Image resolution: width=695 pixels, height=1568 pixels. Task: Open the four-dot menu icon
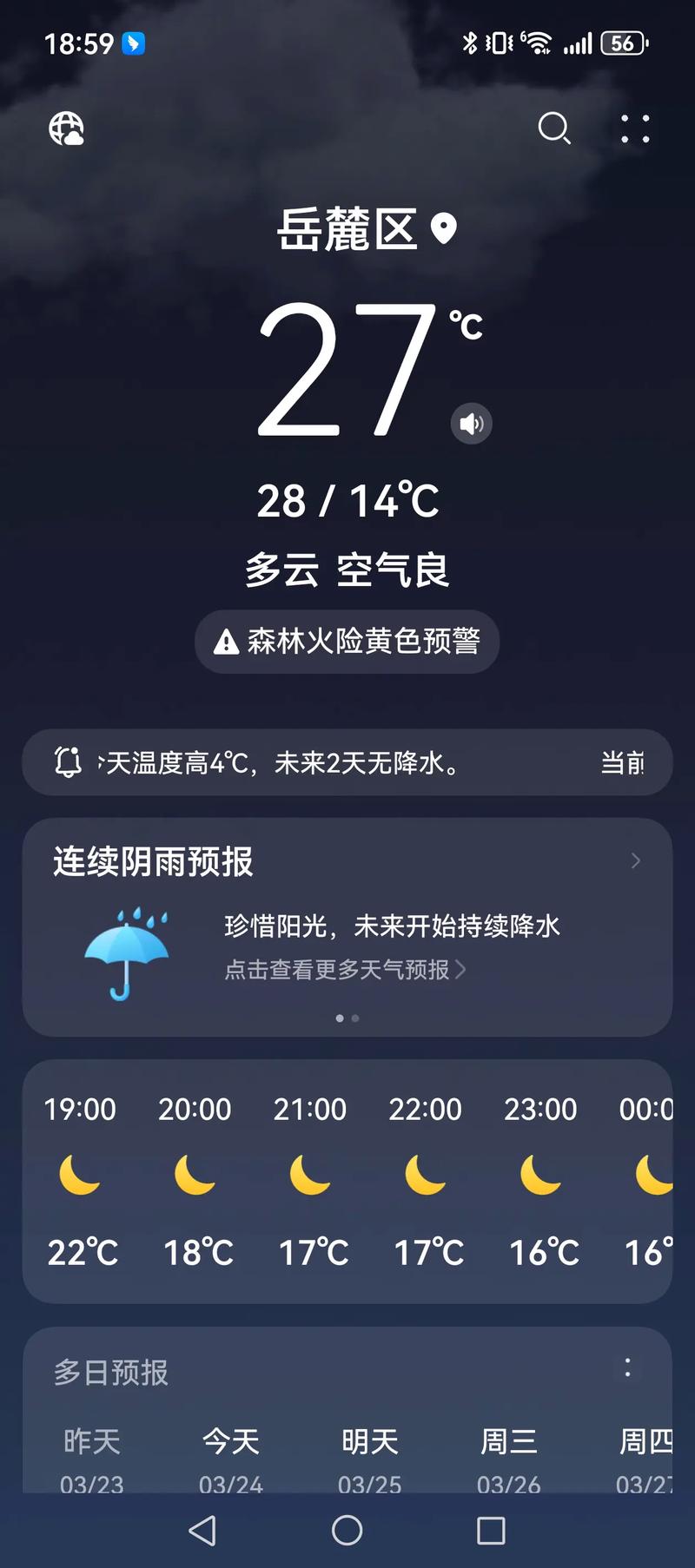634,130
